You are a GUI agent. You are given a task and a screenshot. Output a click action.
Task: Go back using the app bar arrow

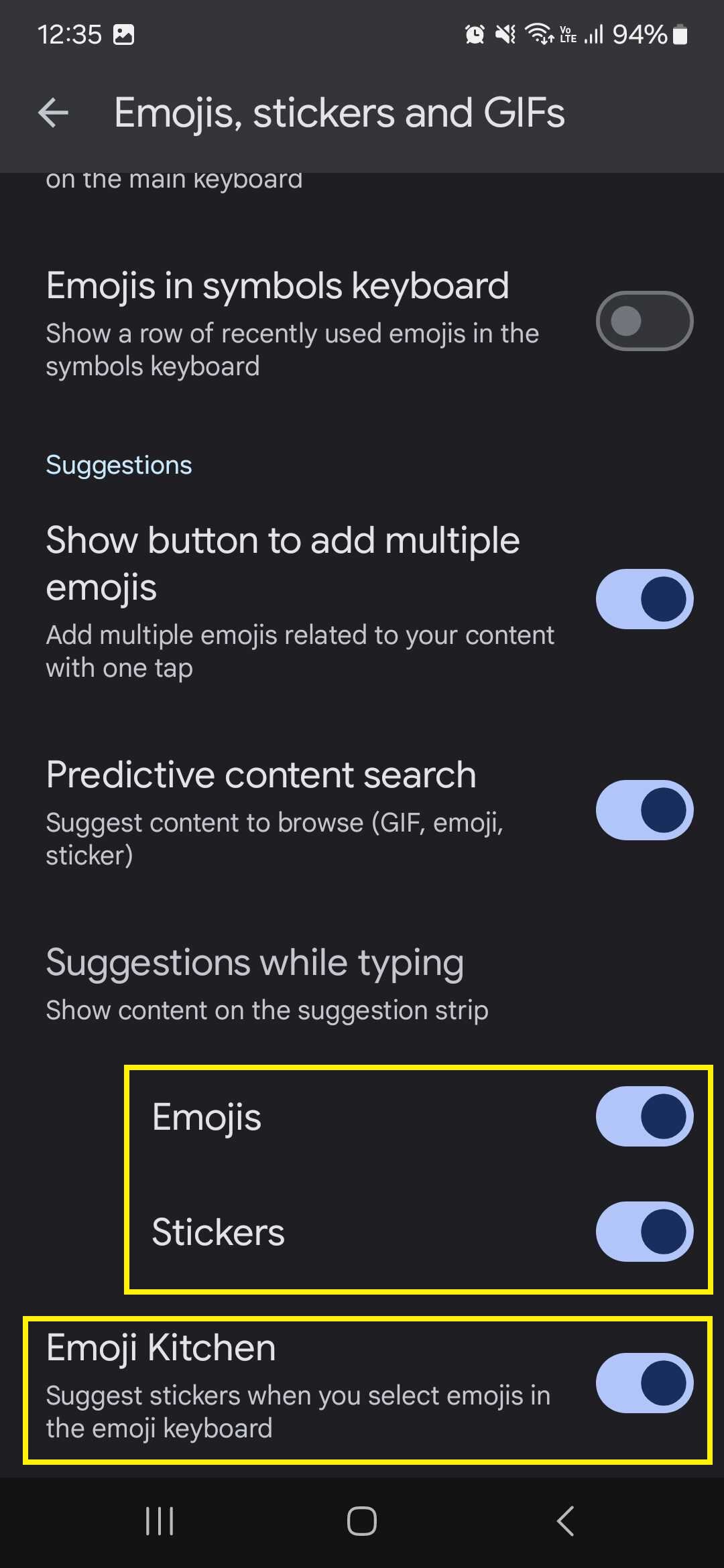pyautogui.click(x=54, y=112)
